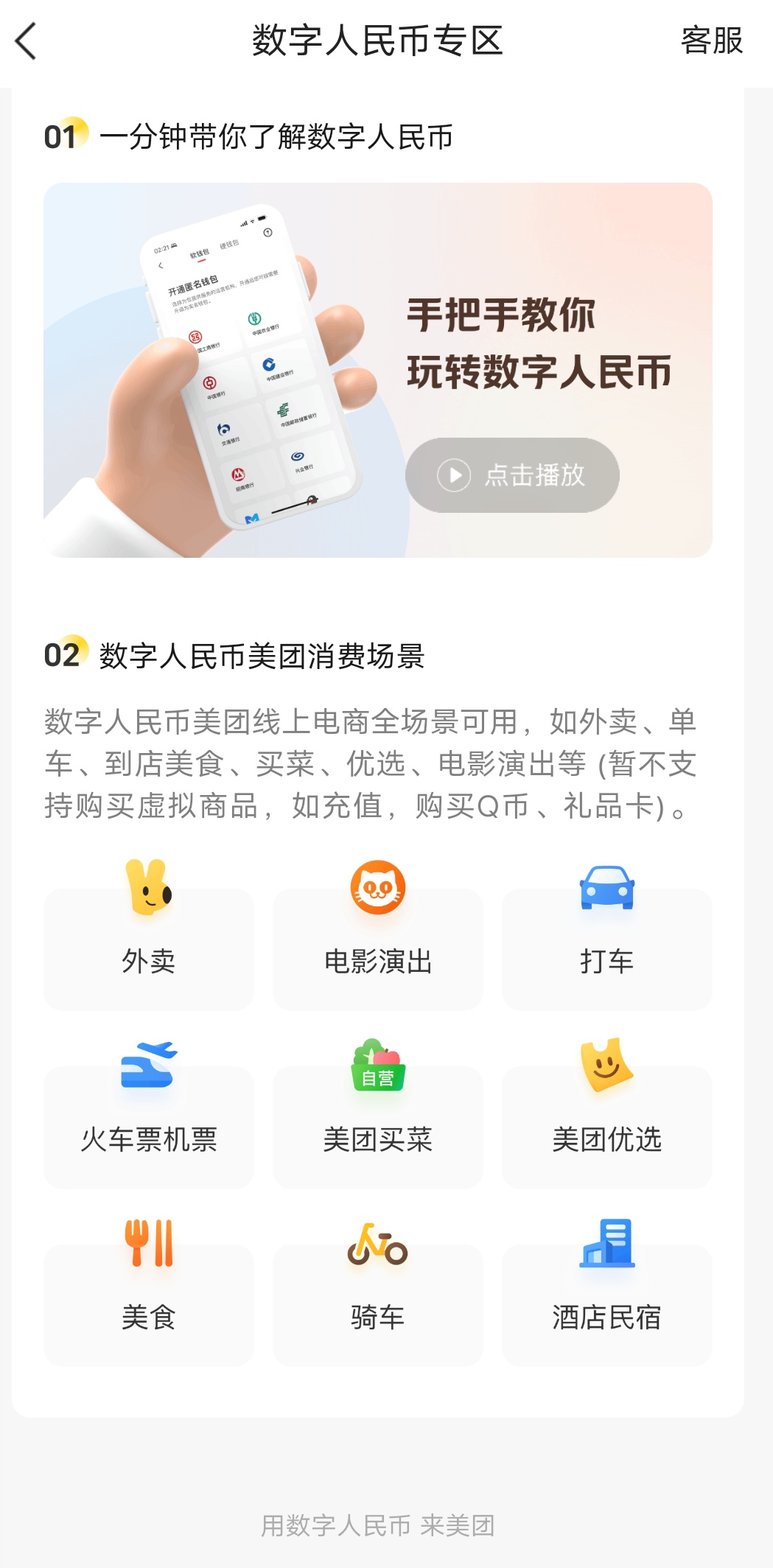Open 客服 customer service
773x1568 pixels.
click(x=711, y=41)
